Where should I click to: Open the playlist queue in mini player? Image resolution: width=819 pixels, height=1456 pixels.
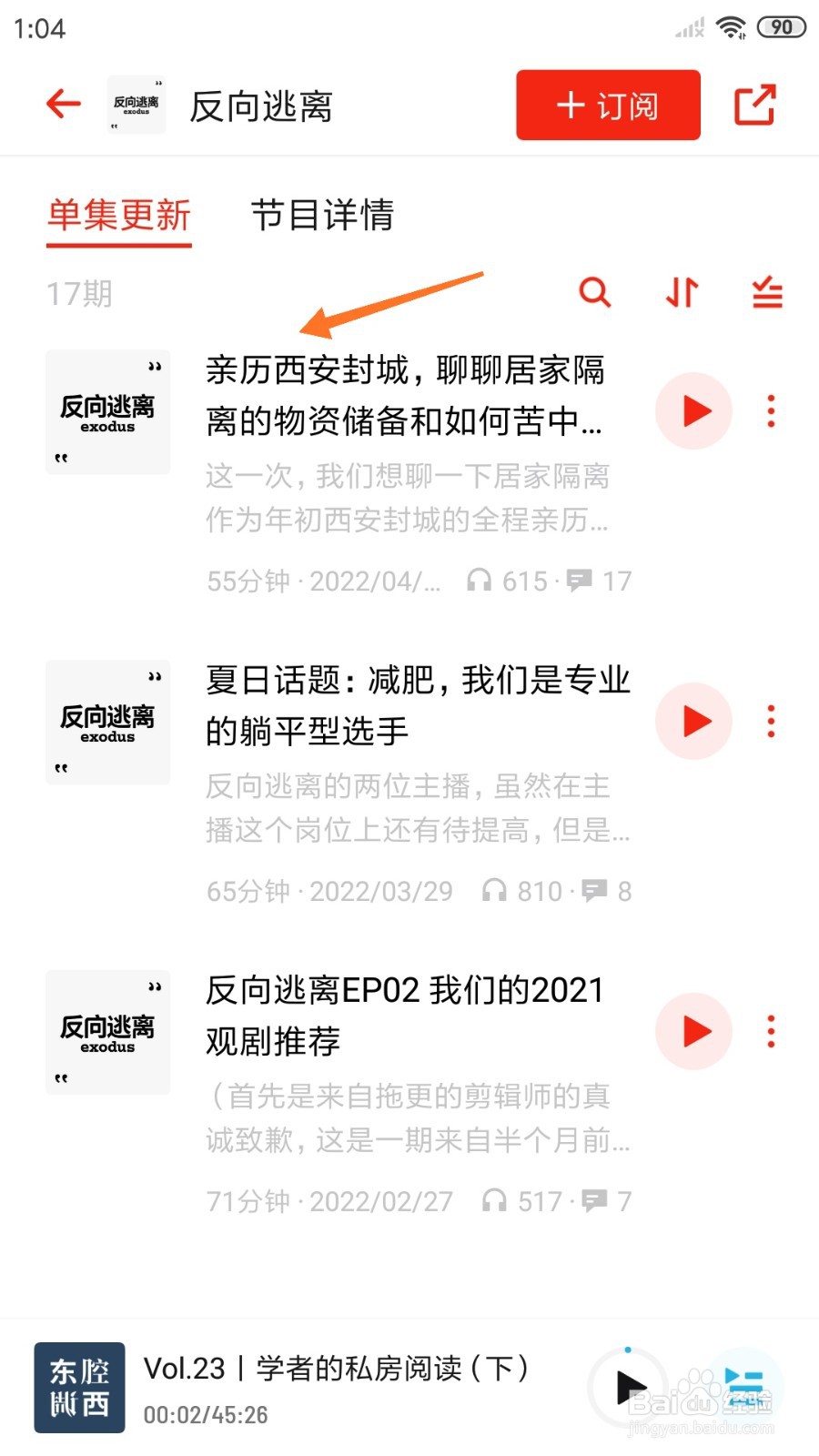tap(744, 1388)
